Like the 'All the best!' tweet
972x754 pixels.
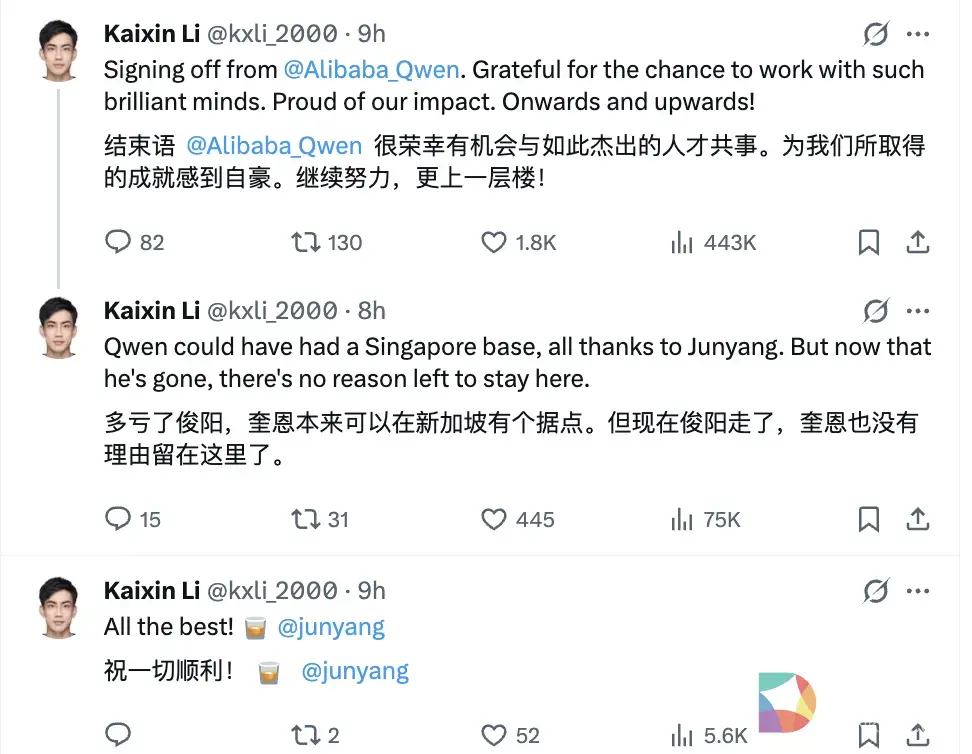tap(494, 735)
